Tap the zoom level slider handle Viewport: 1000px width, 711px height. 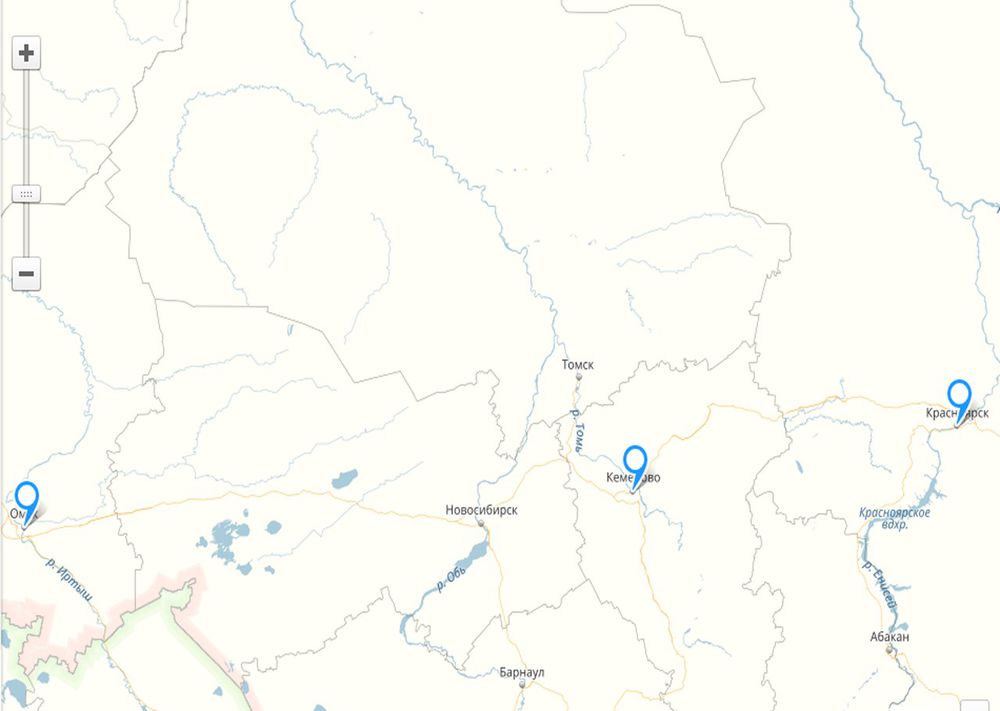tap(27, 193)
